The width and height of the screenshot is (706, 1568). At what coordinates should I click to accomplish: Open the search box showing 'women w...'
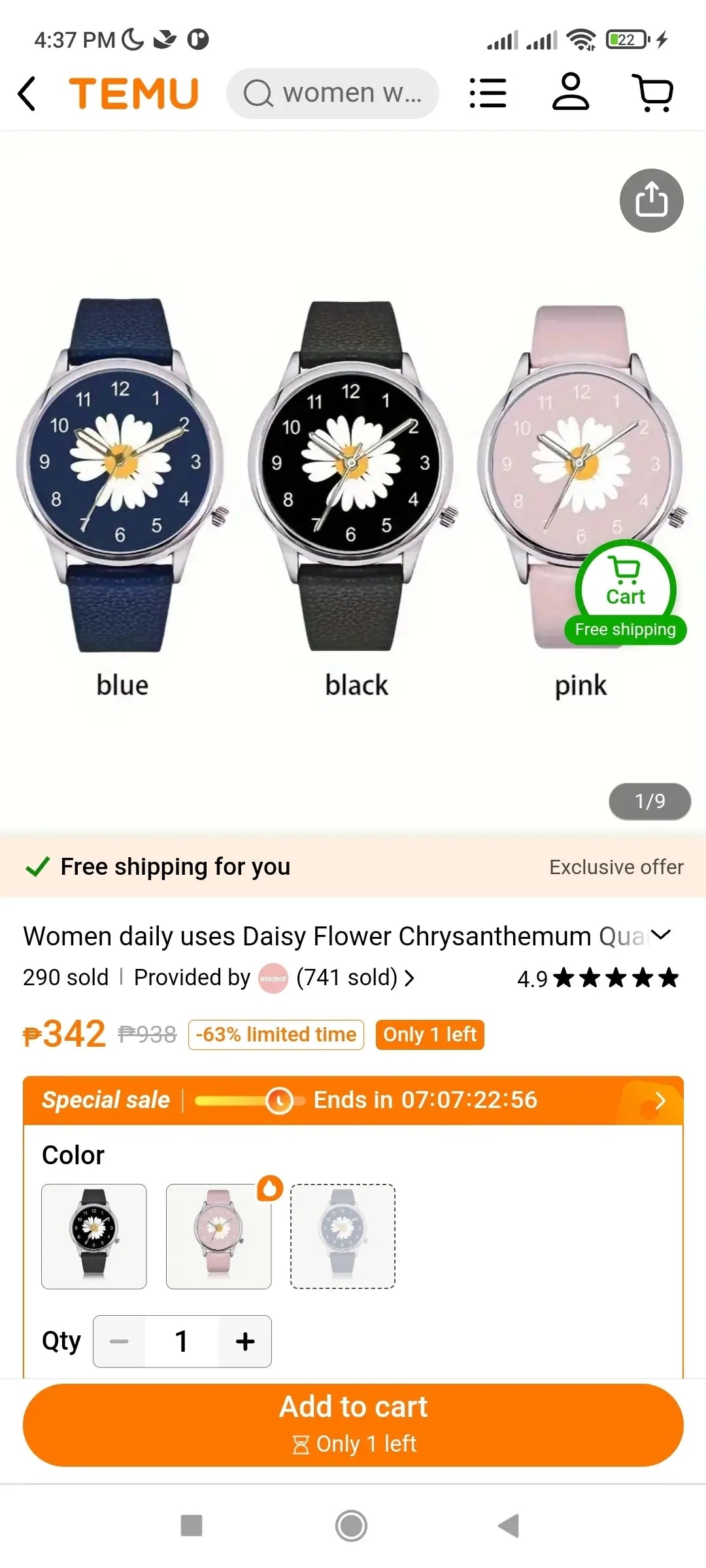tap(332, 93)
